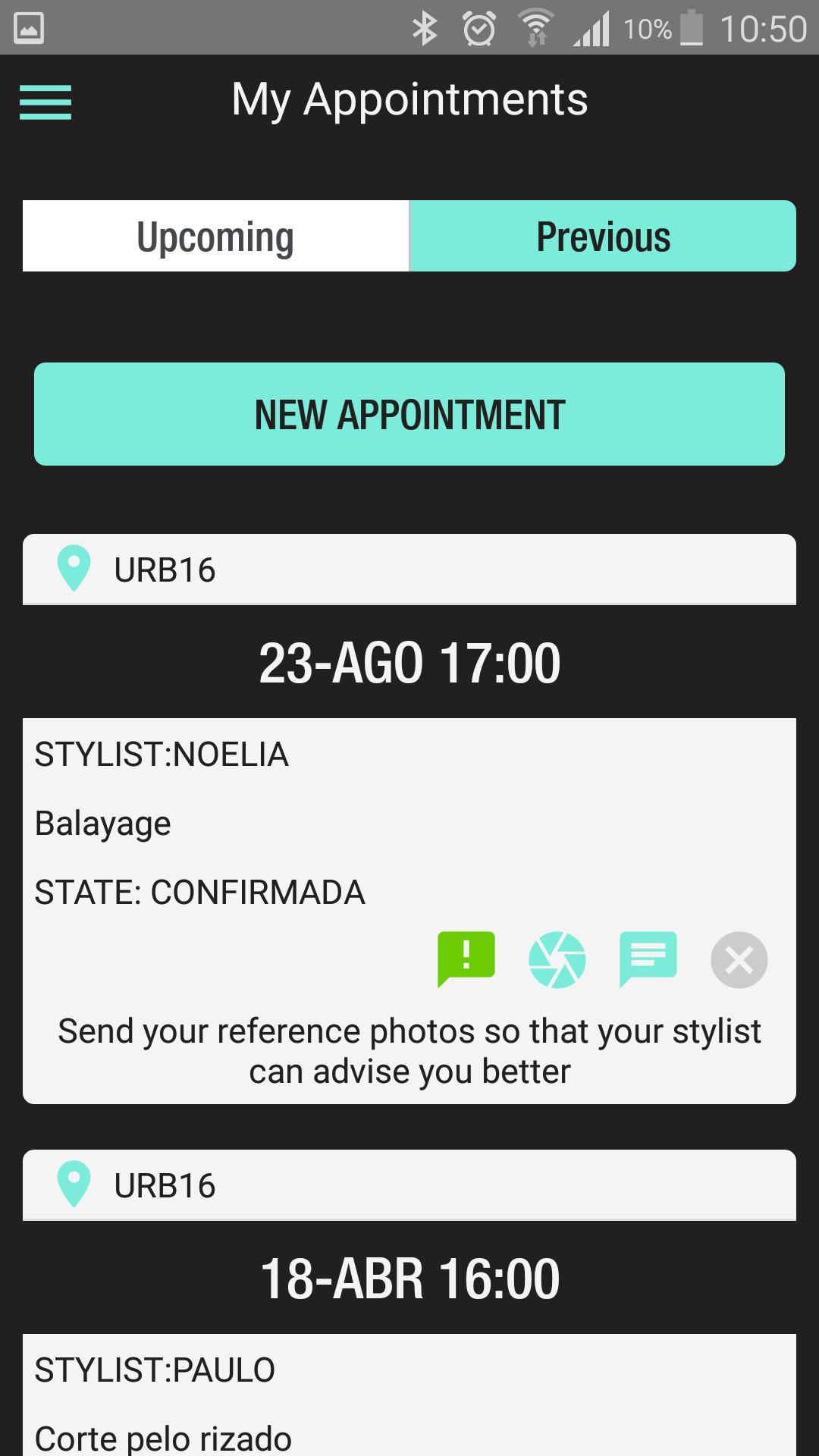
Task: Cancel the 23-AGO appointment with the X icon
Action: click(739, 959)
